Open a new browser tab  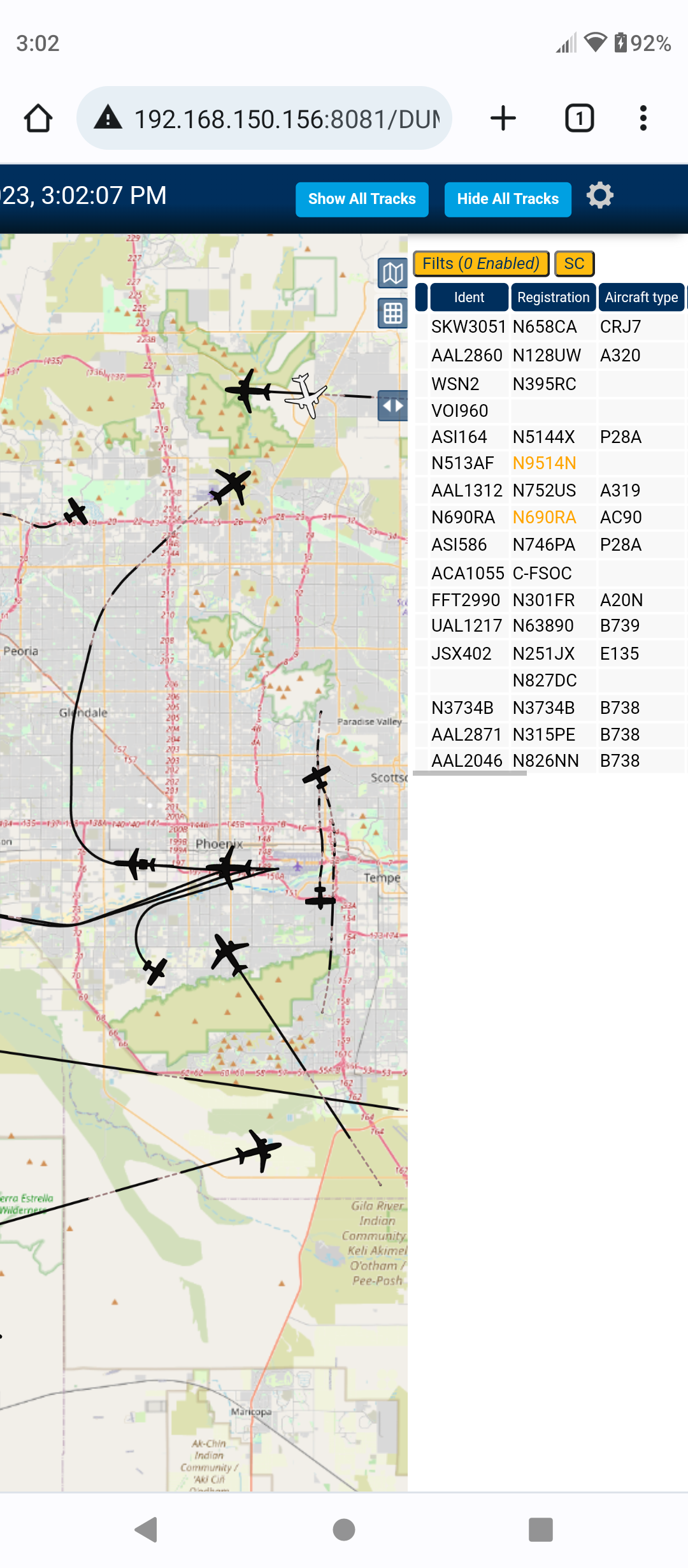pos(503,119)
